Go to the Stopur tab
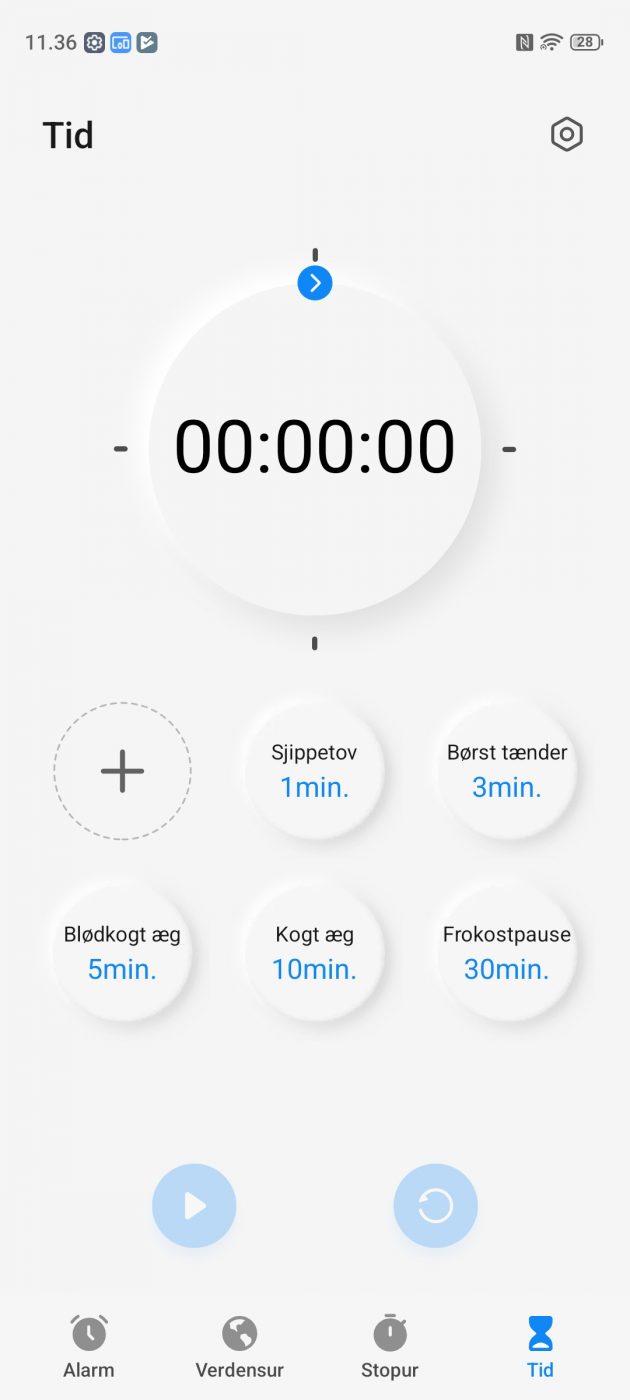Viewport: 630px width, 1400px height. [389, 1347]
